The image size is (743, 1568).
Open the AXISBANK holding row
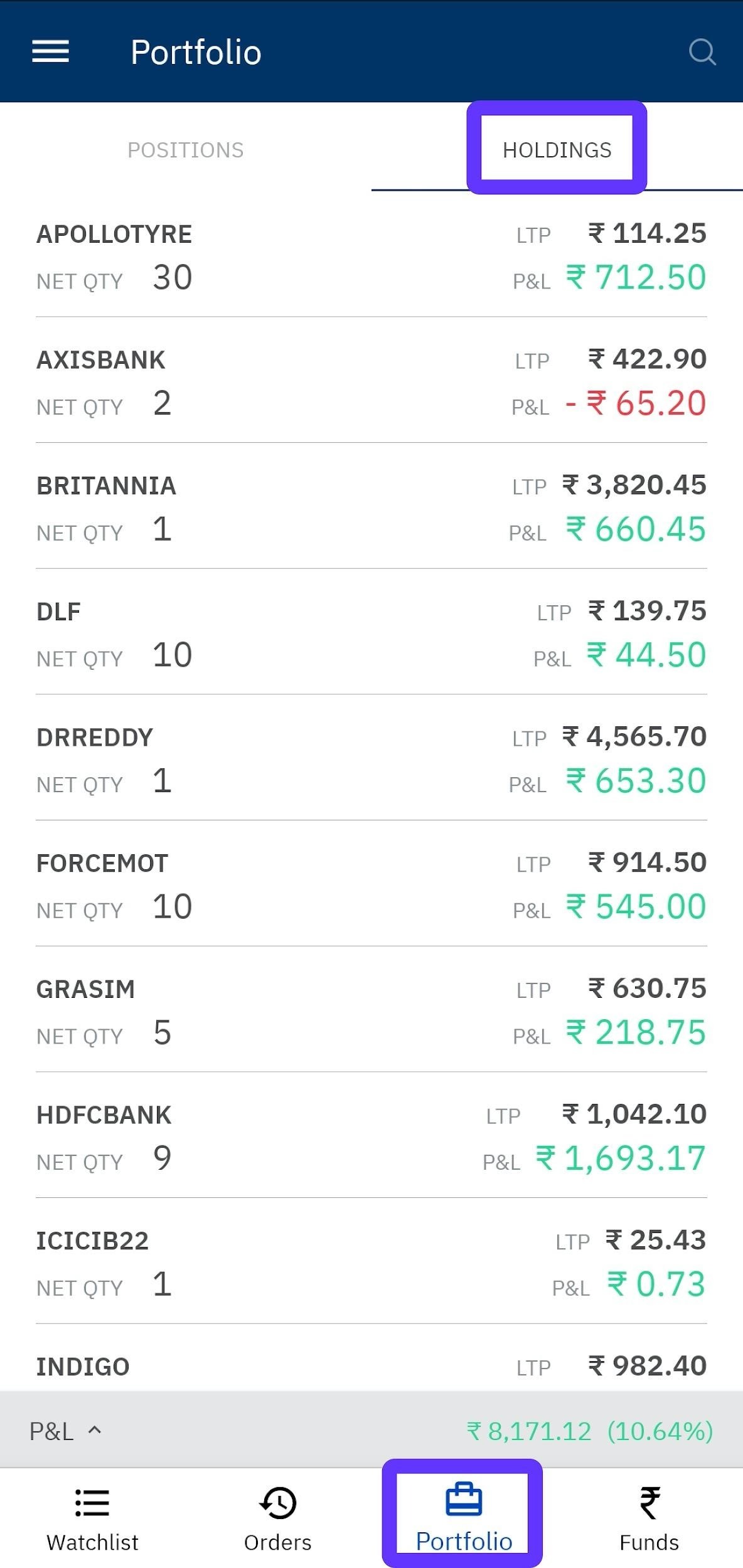[x=371, y=383]
